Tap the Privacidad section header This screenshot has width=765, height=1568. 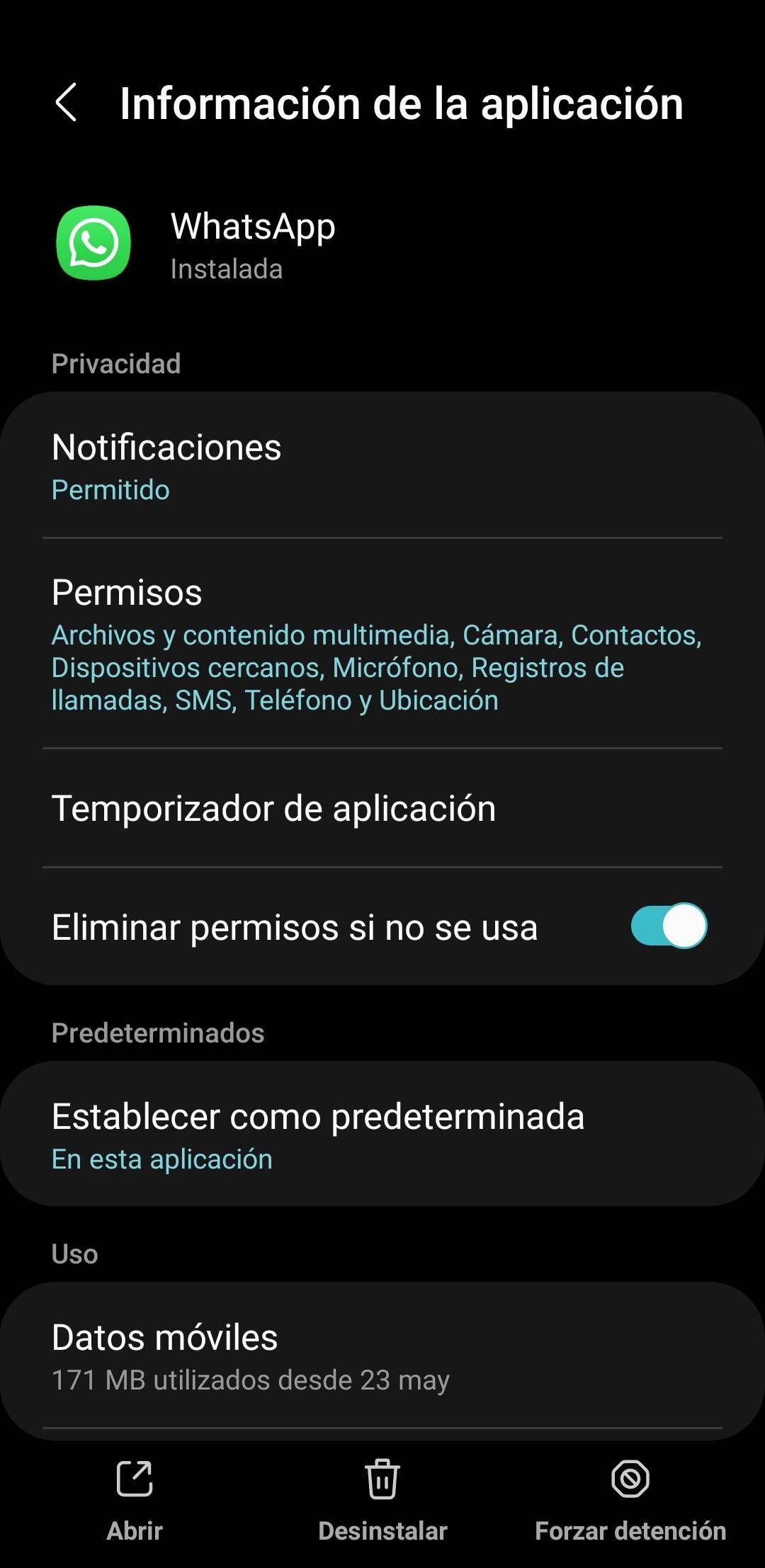tap(116, 363)
